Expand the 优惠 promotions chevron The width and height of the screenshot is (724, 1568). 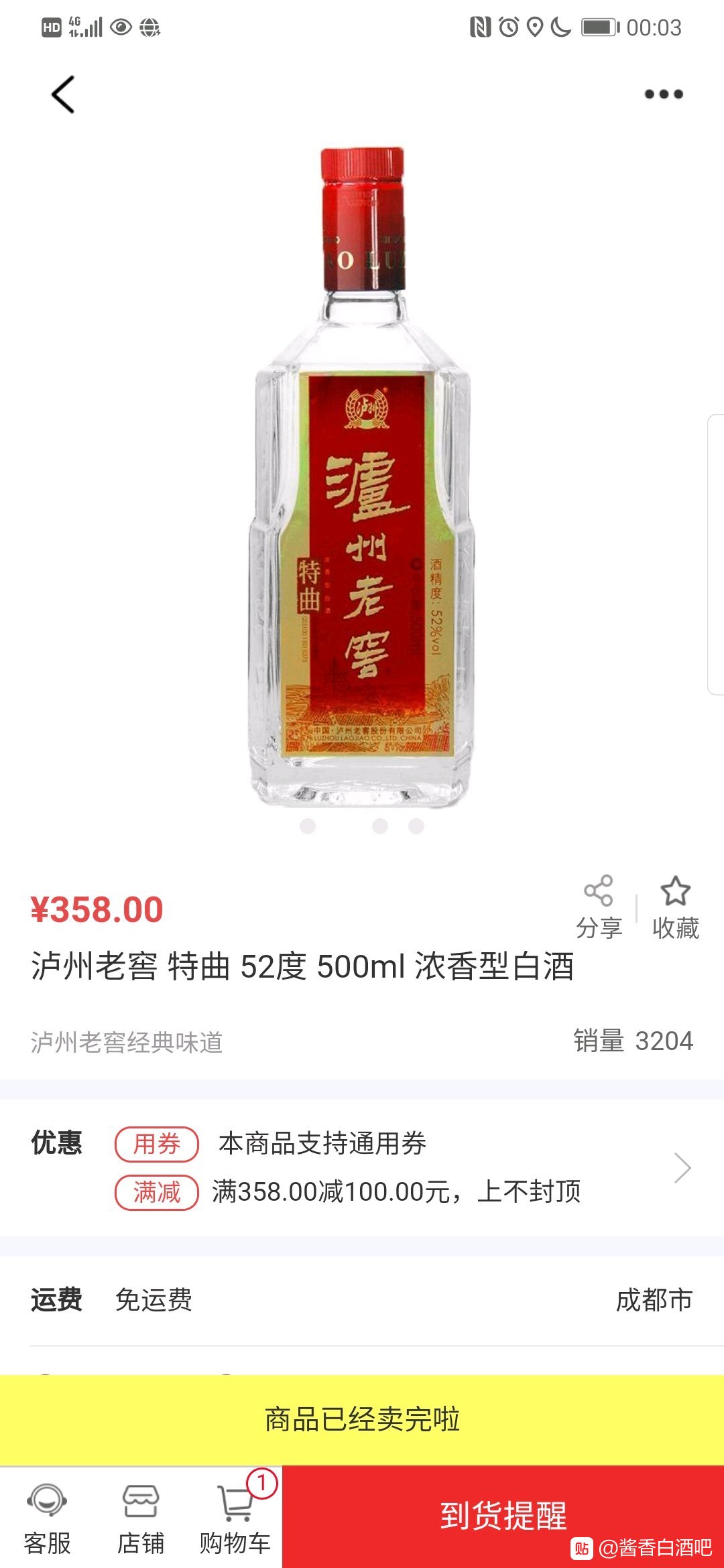click(x=682, y=1168)
